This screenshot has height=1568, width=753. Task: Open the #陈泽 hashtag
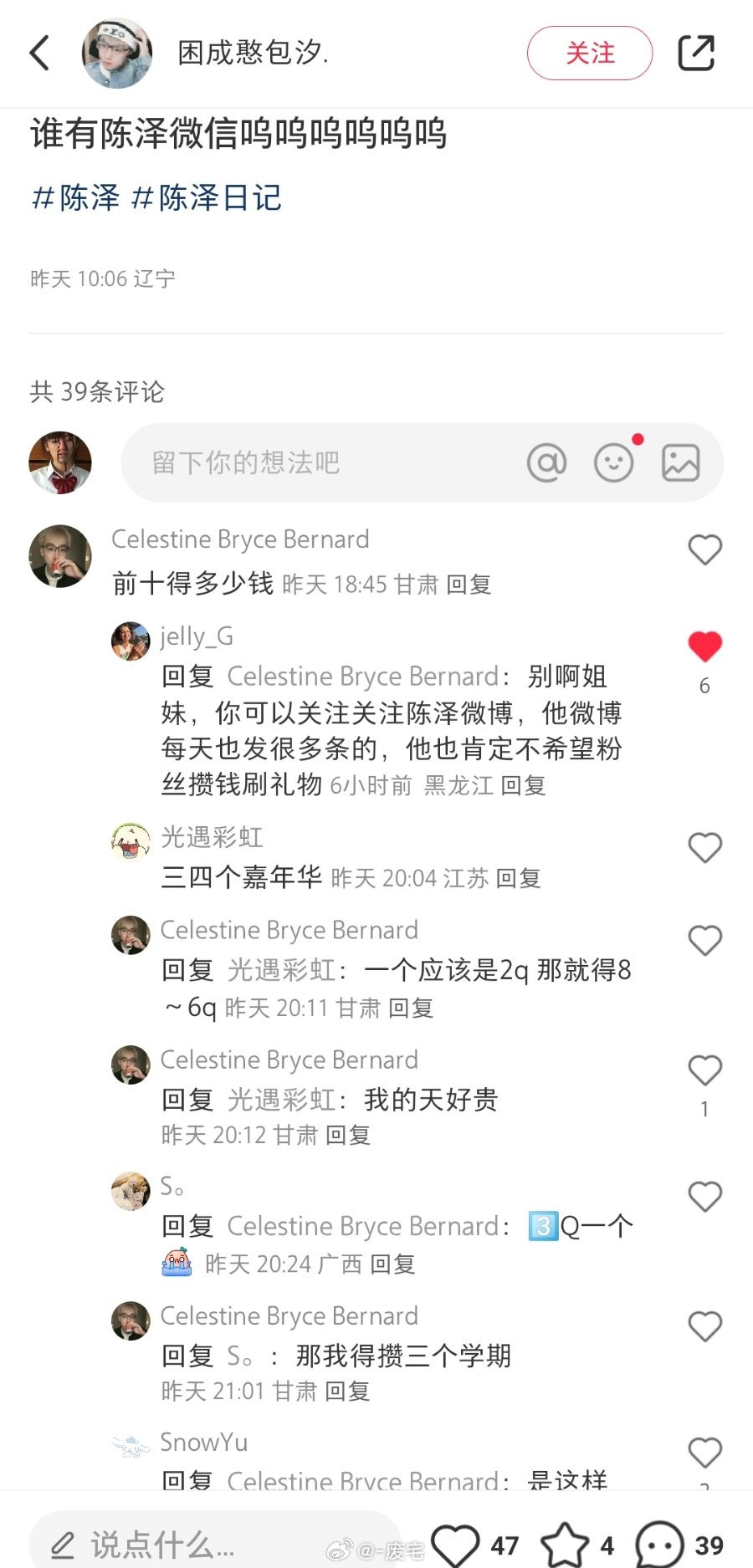tap(75, 198)
